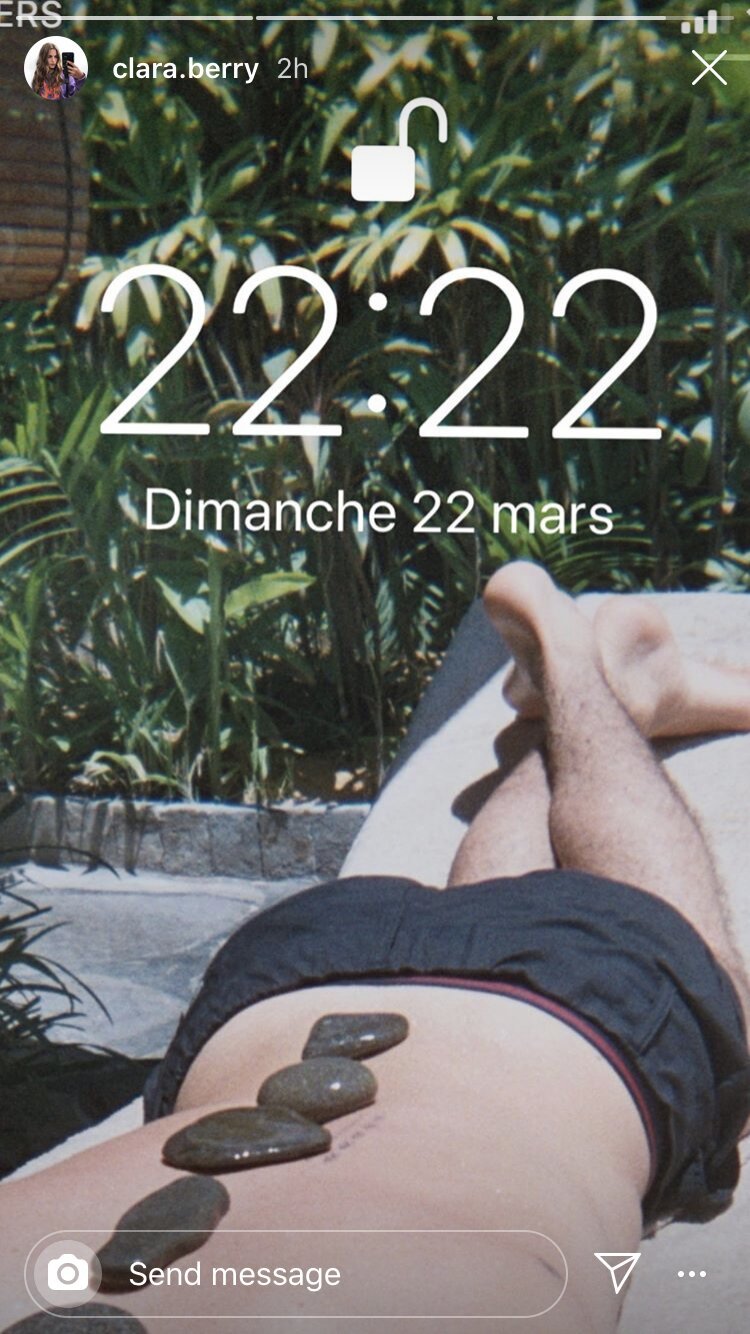
Task: Close the story viewer
Action: click(x=709, y=68)
